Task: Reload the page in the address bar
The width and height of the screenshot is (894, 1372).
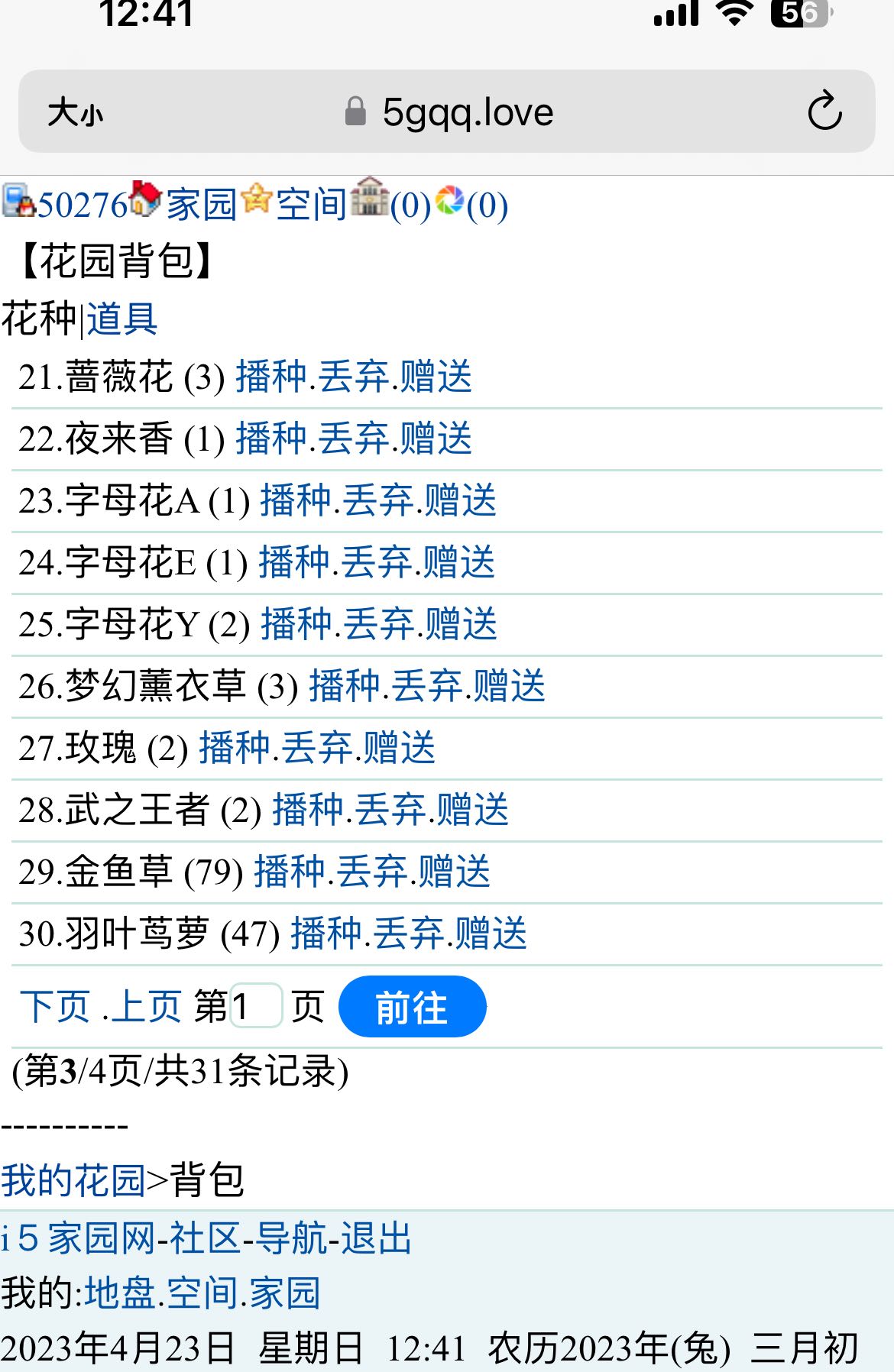Action: 824,112
